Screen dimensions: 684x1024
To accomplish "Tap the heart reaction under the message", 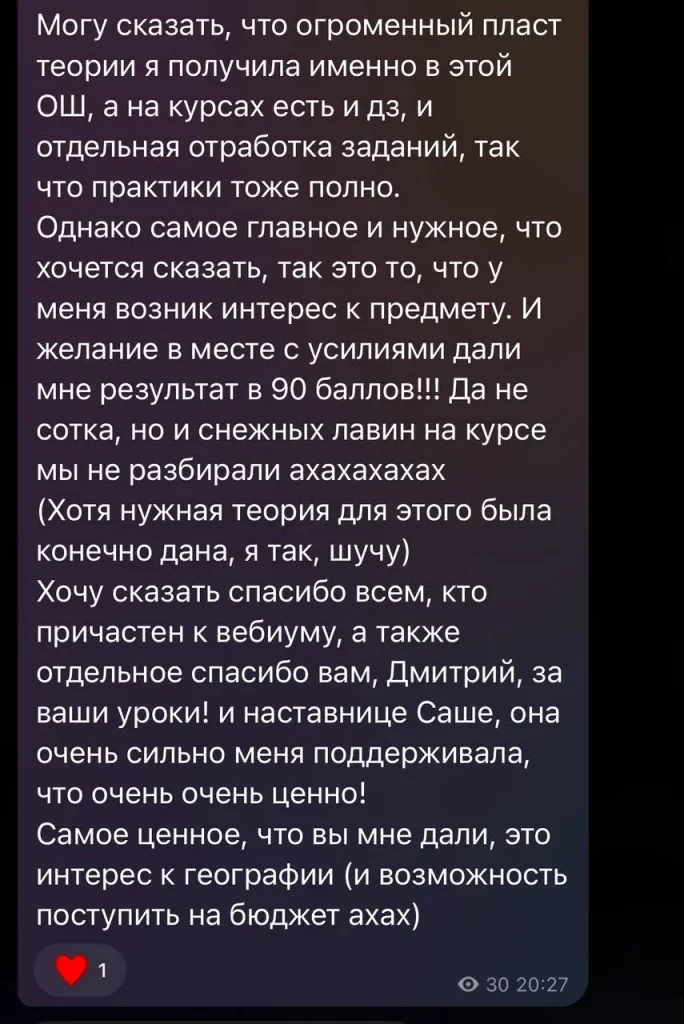I will (x=79, y=970).
